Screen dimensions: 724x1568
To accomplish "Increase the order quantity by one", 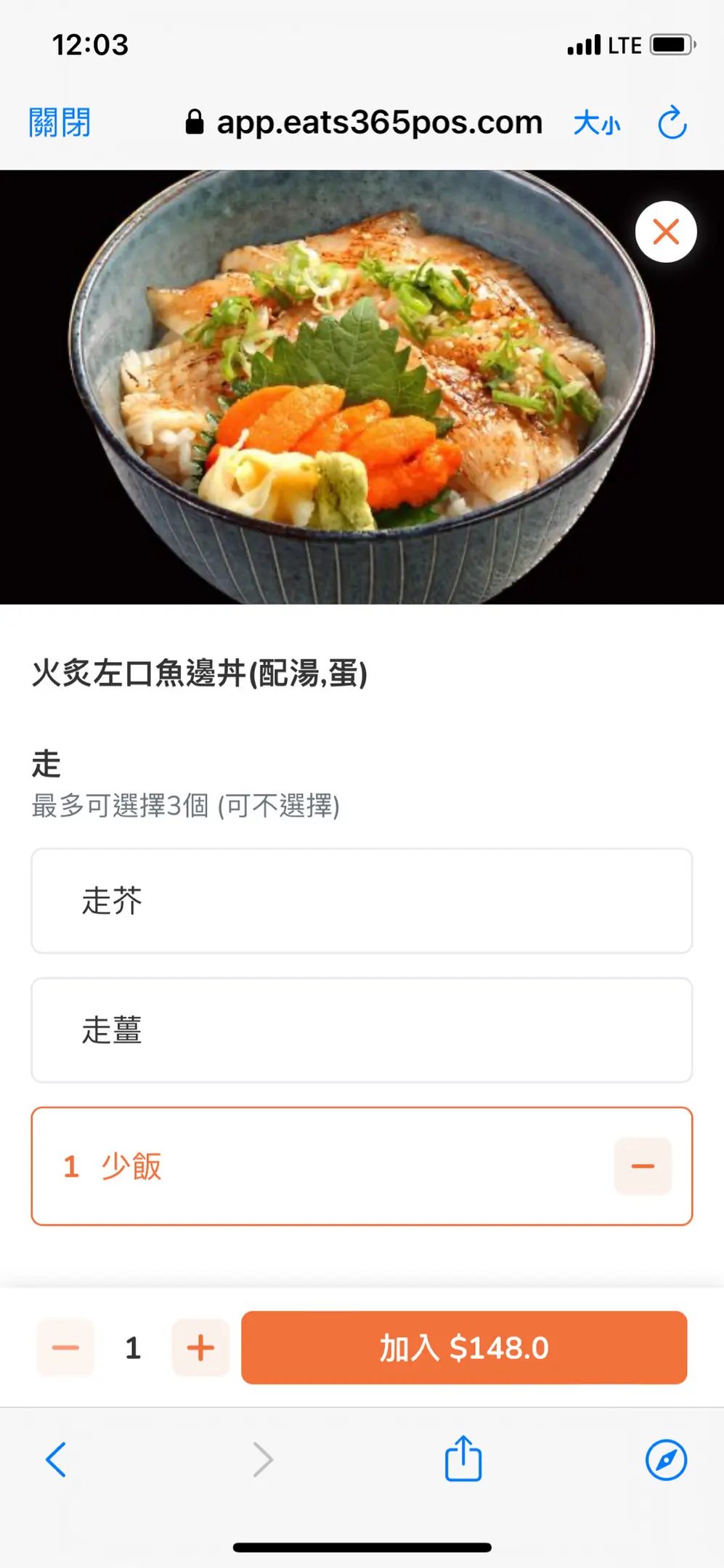I will point(200,1348).
